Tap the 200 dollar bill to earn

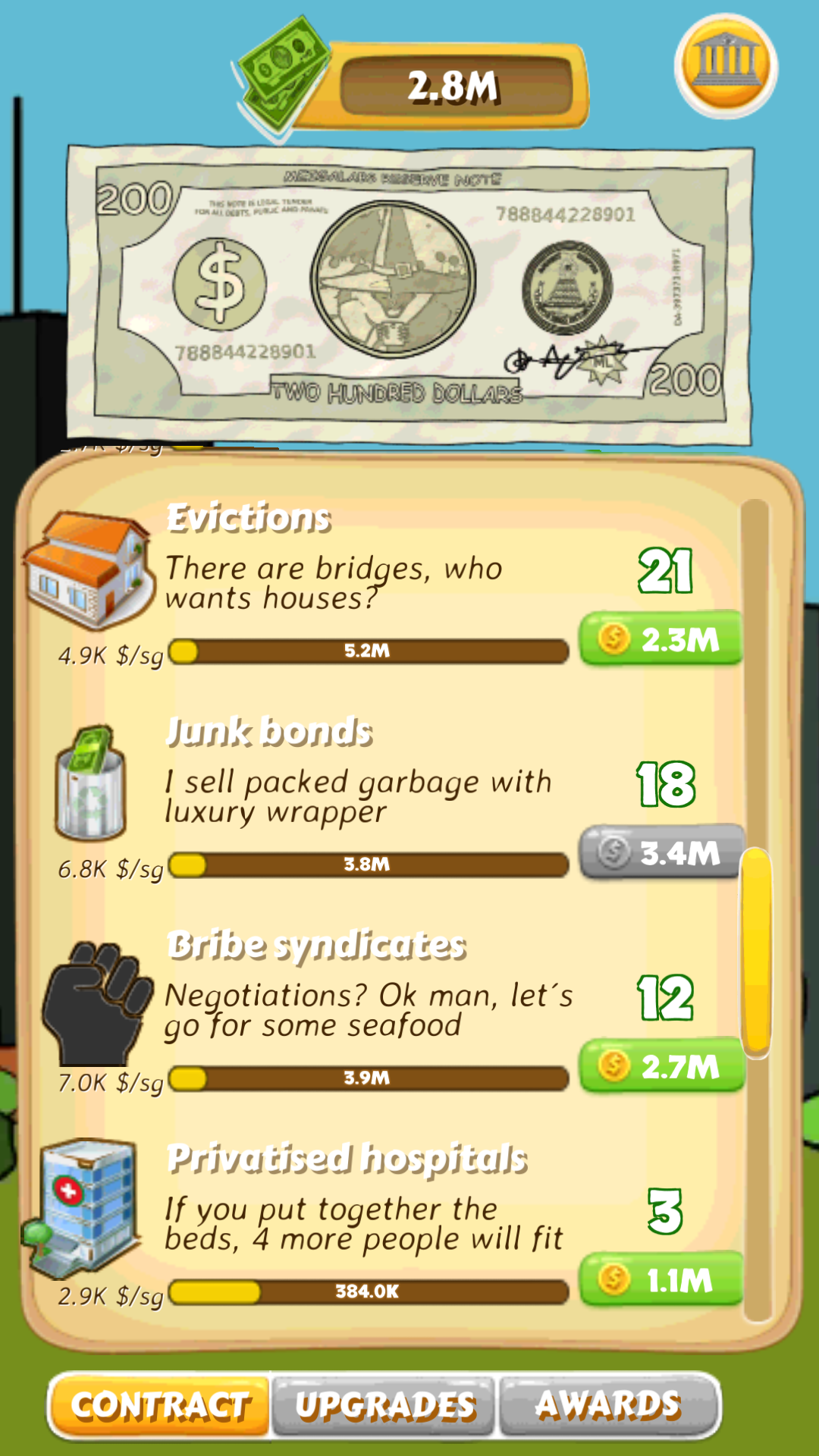[409, 294]
